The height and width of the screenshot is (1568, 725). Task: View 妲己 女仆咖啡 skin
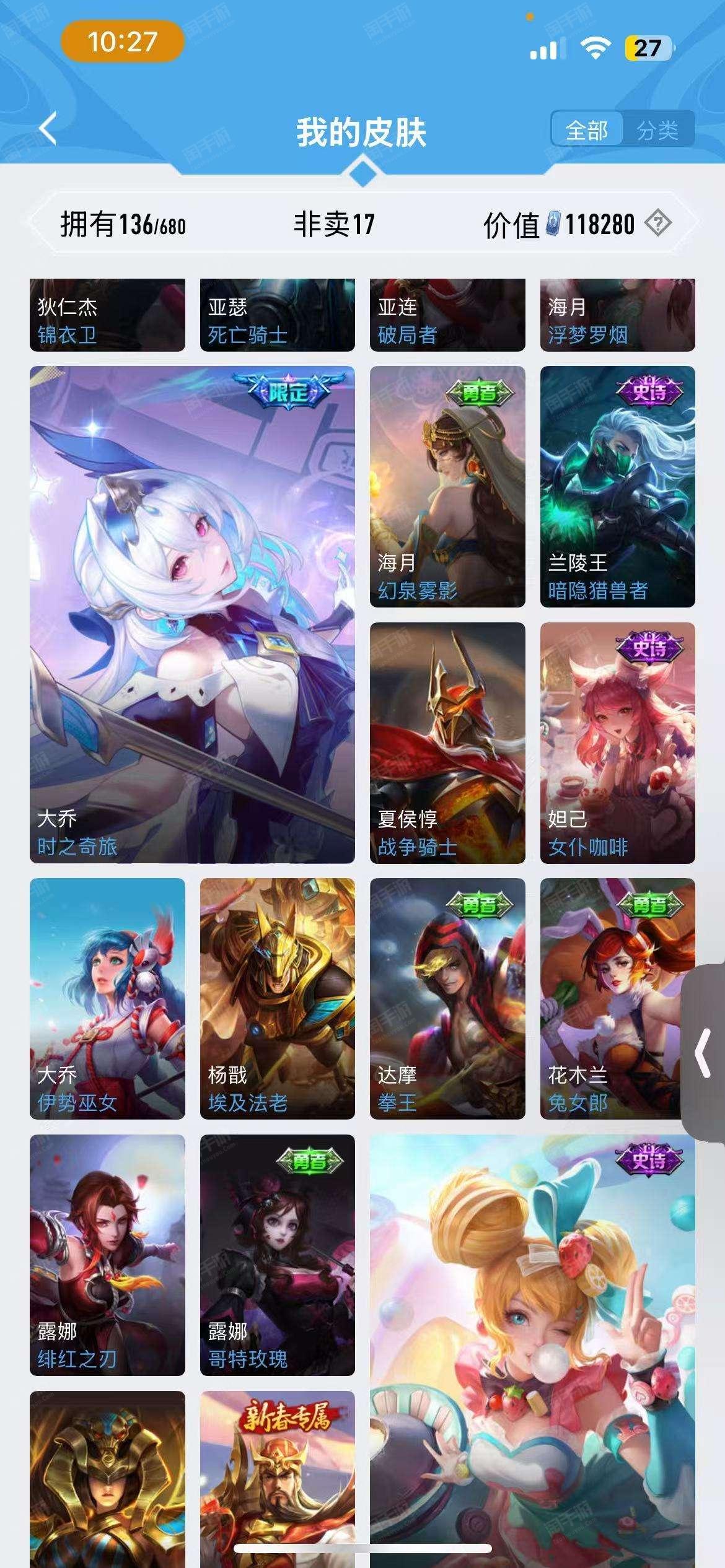click(618, 743)
